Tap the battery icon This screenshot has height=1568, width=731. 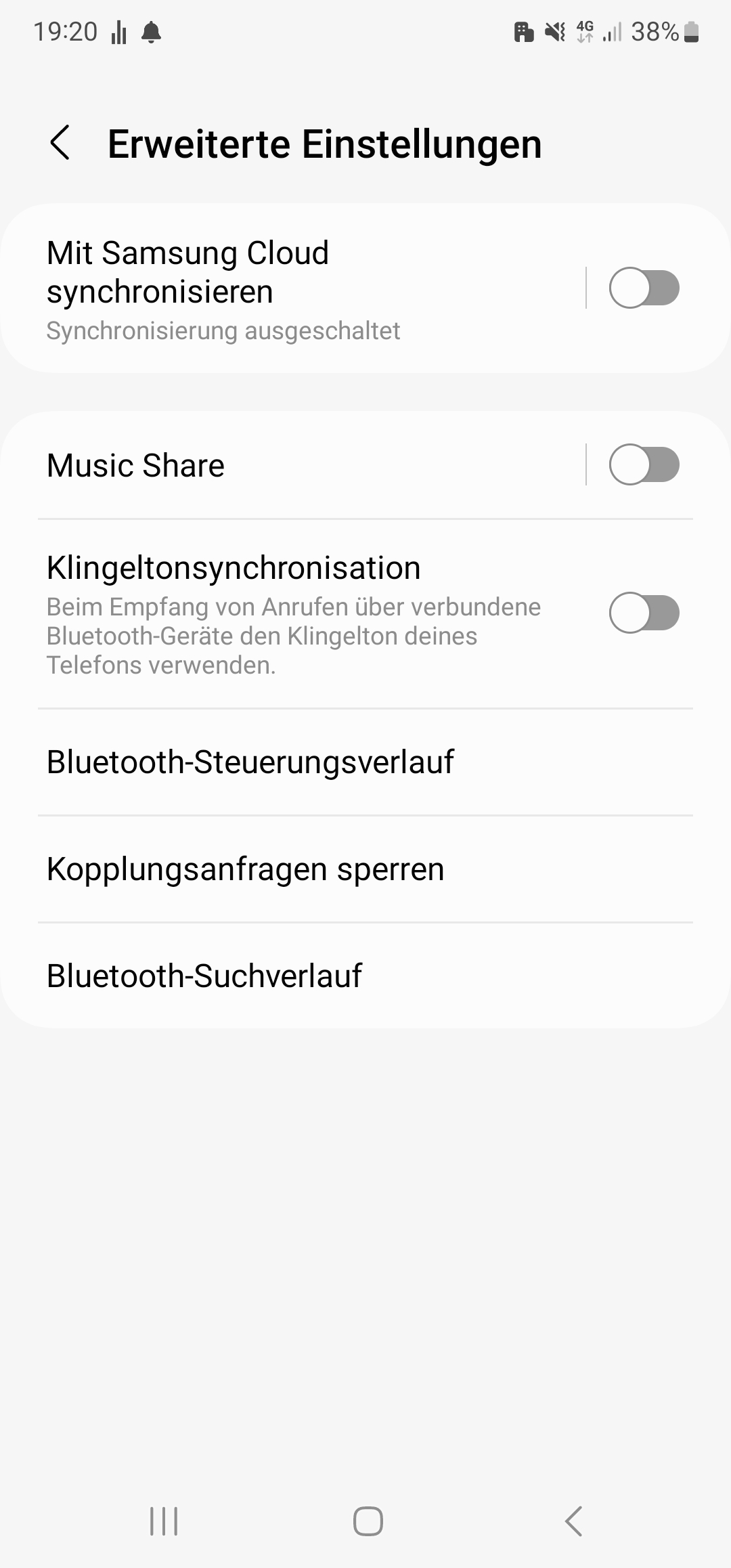690,32
